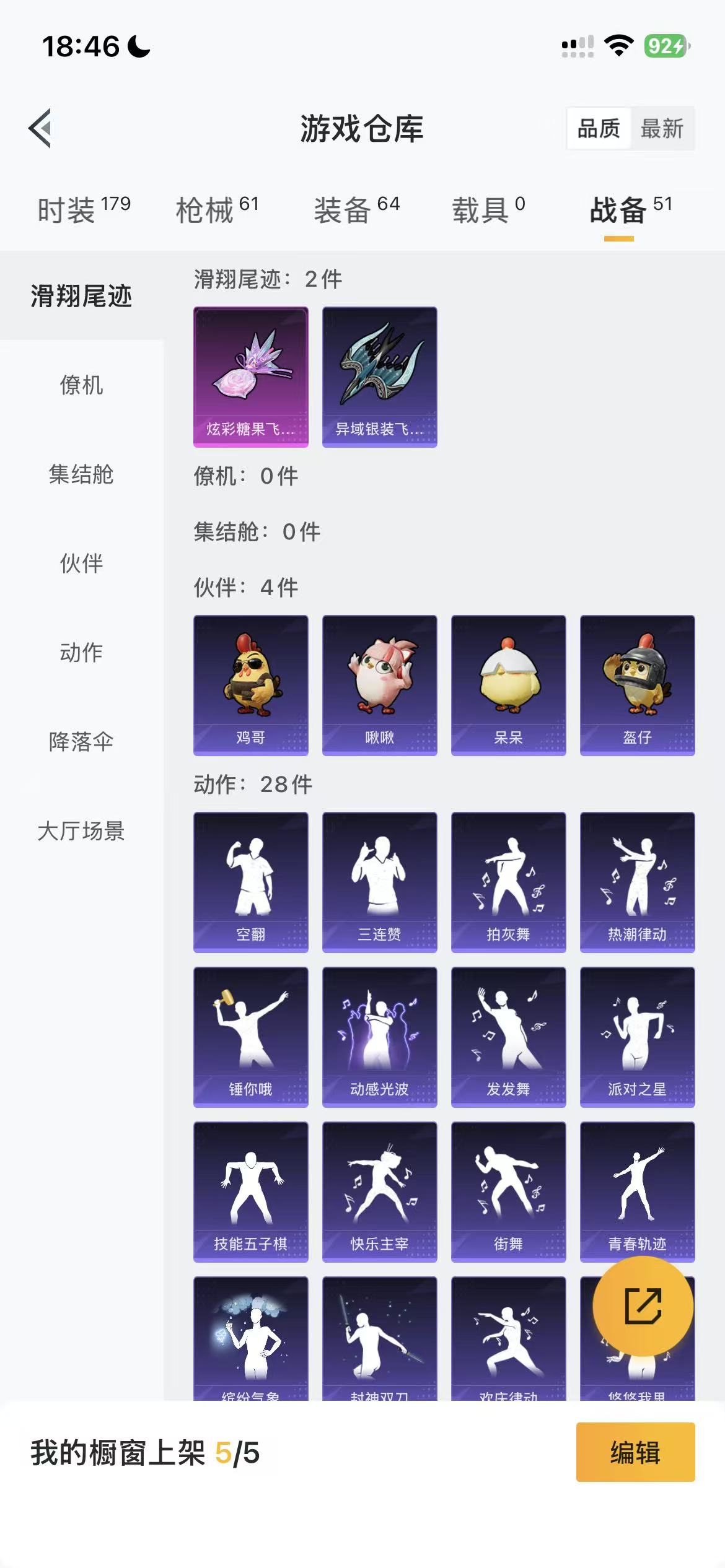The height and width of the screenshot is (1568, 725).
Task: Switch sorting to 品质
Action: pos(598,129)
